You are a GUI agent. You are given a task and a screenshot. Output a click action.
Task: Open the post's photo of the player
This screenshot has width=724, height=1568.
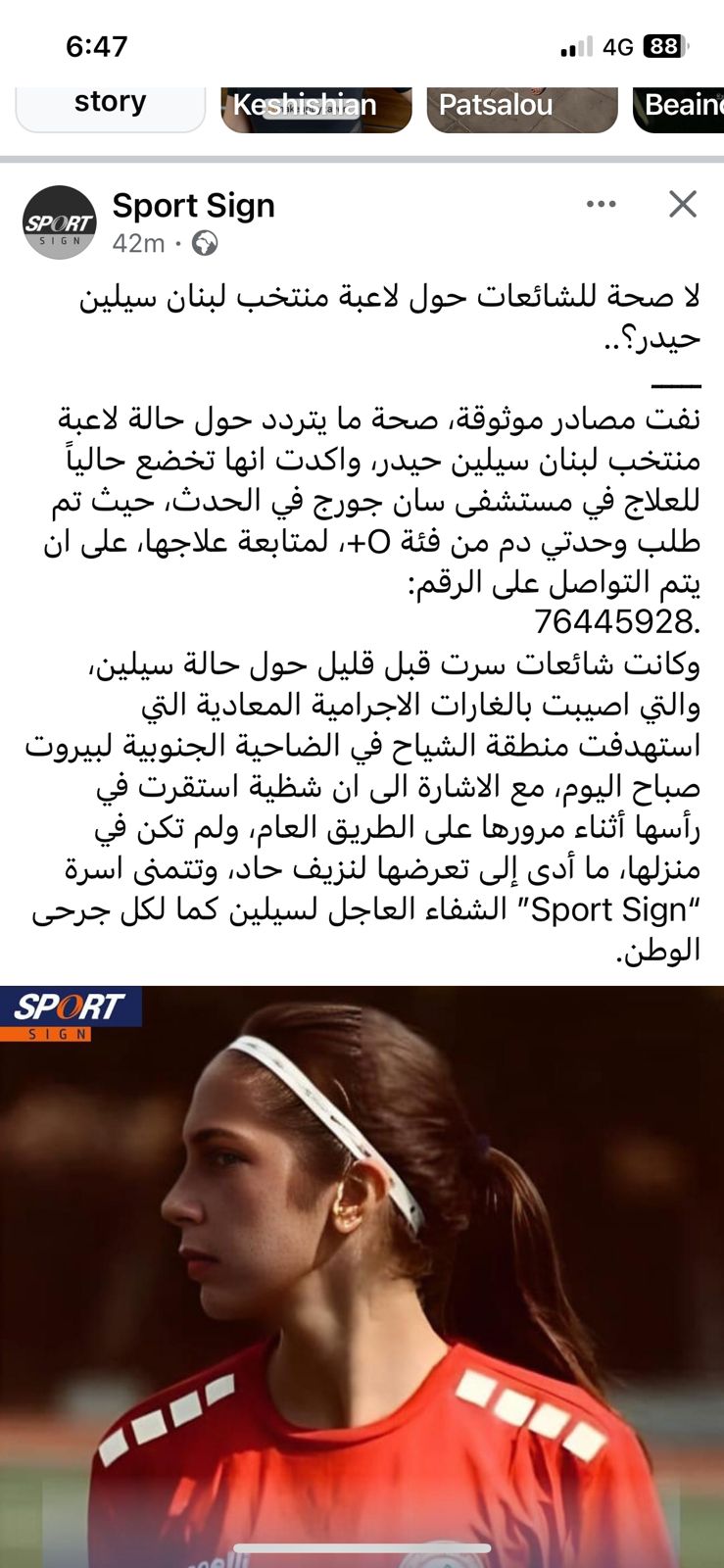(362, 1274)
